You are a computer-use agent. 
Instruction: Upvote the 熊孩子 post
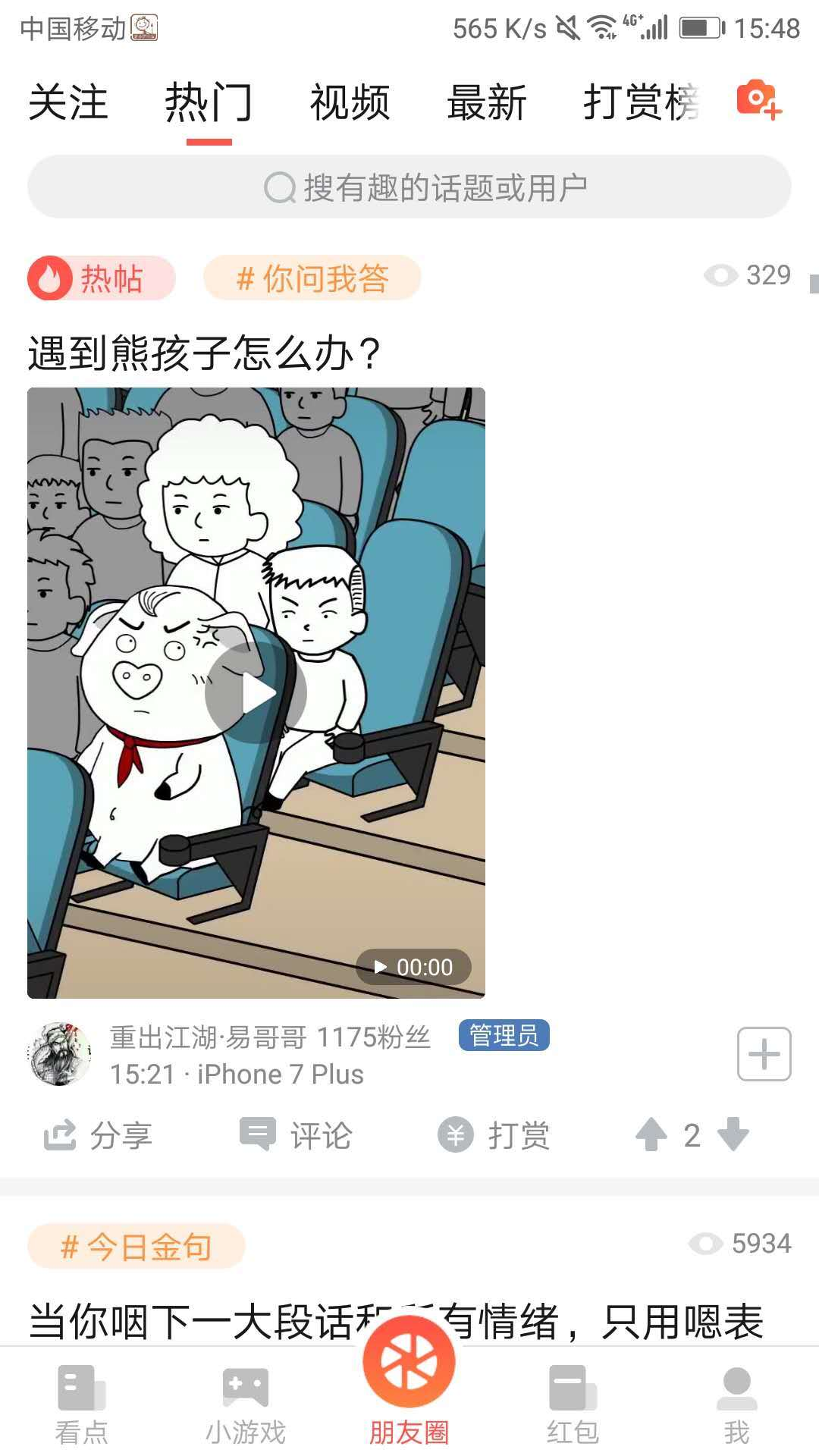pos(651,1135)
